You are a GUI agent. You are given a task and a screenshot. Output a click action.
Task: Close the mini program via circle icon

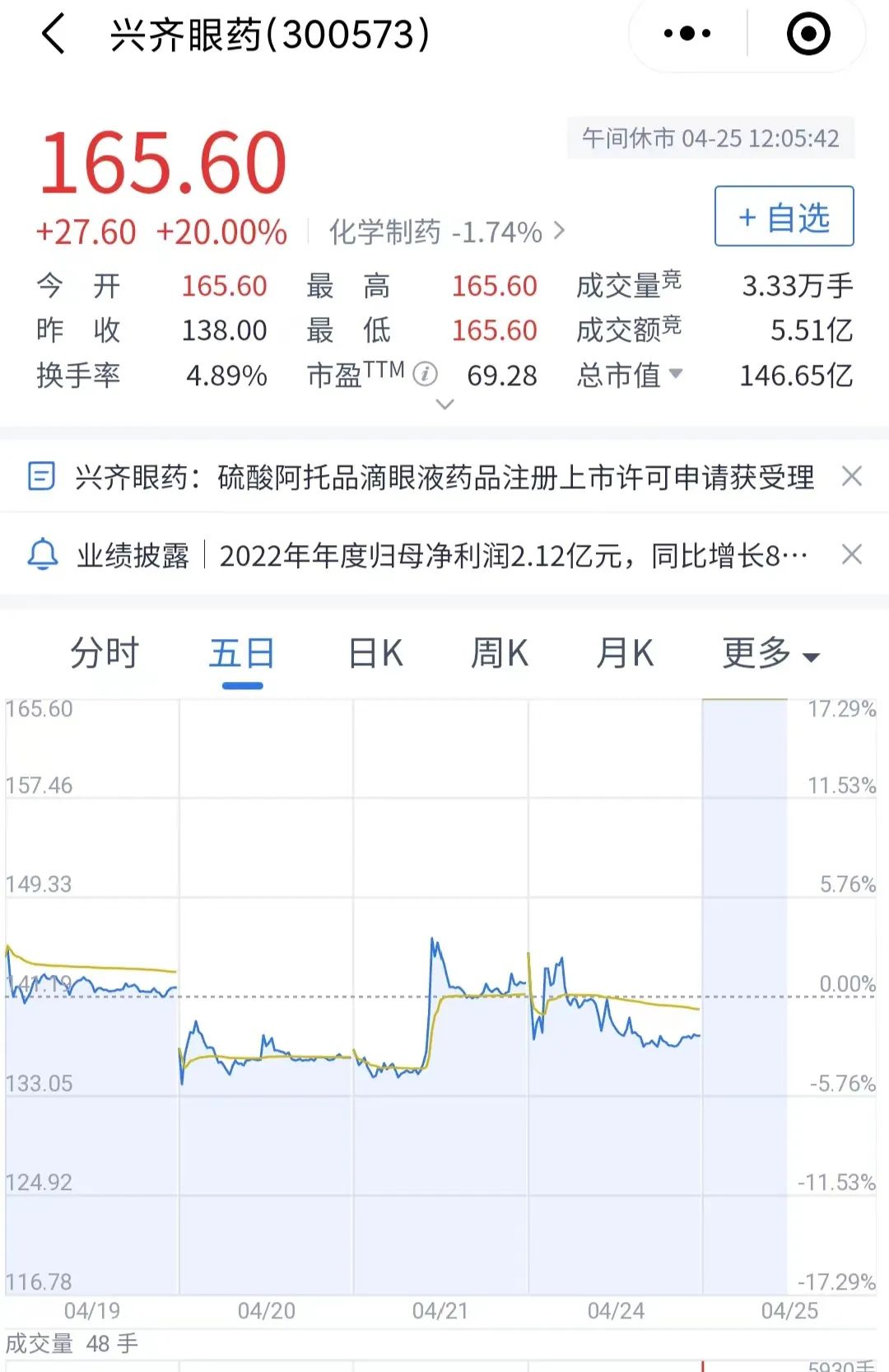tap(808, 34)
